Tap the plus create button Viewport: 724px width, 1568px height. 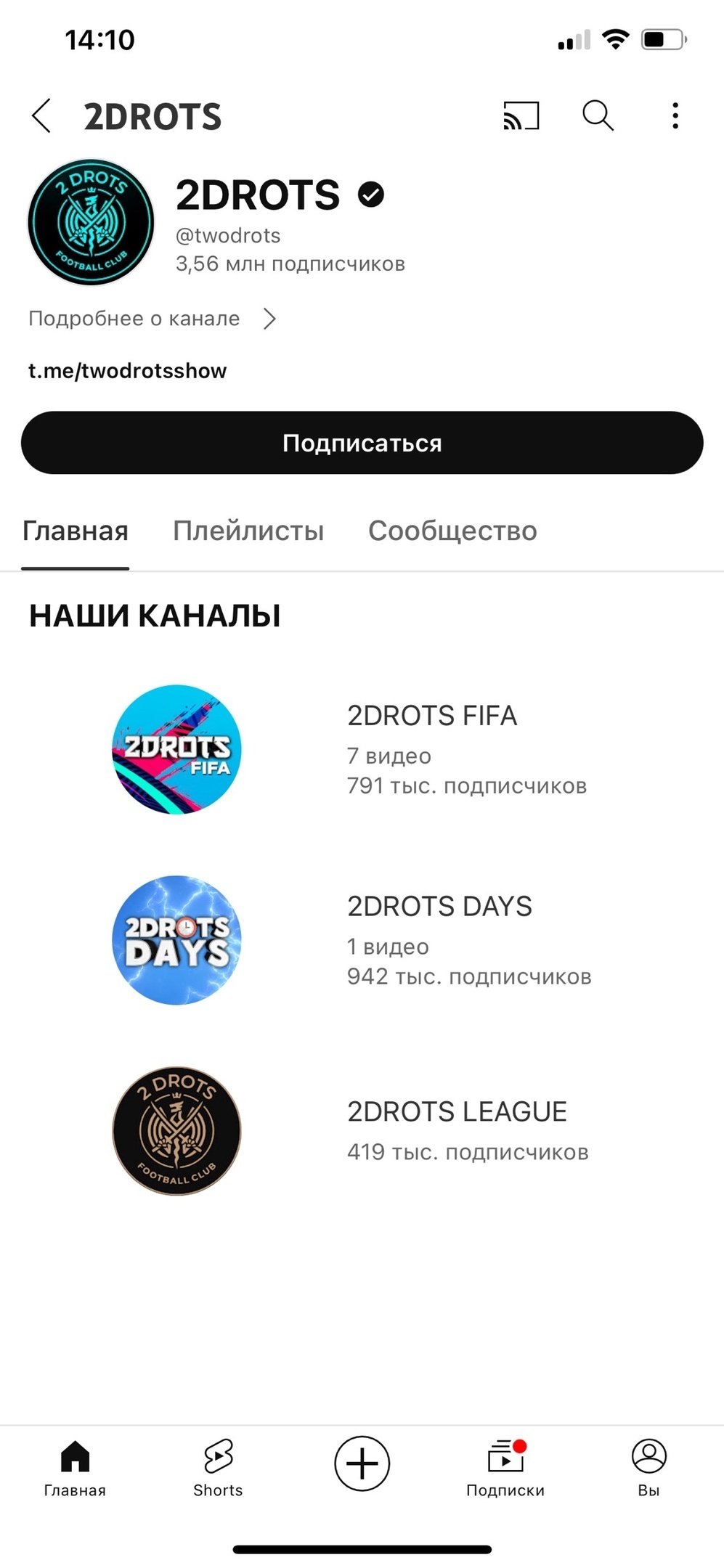(x=362, y=1463)
